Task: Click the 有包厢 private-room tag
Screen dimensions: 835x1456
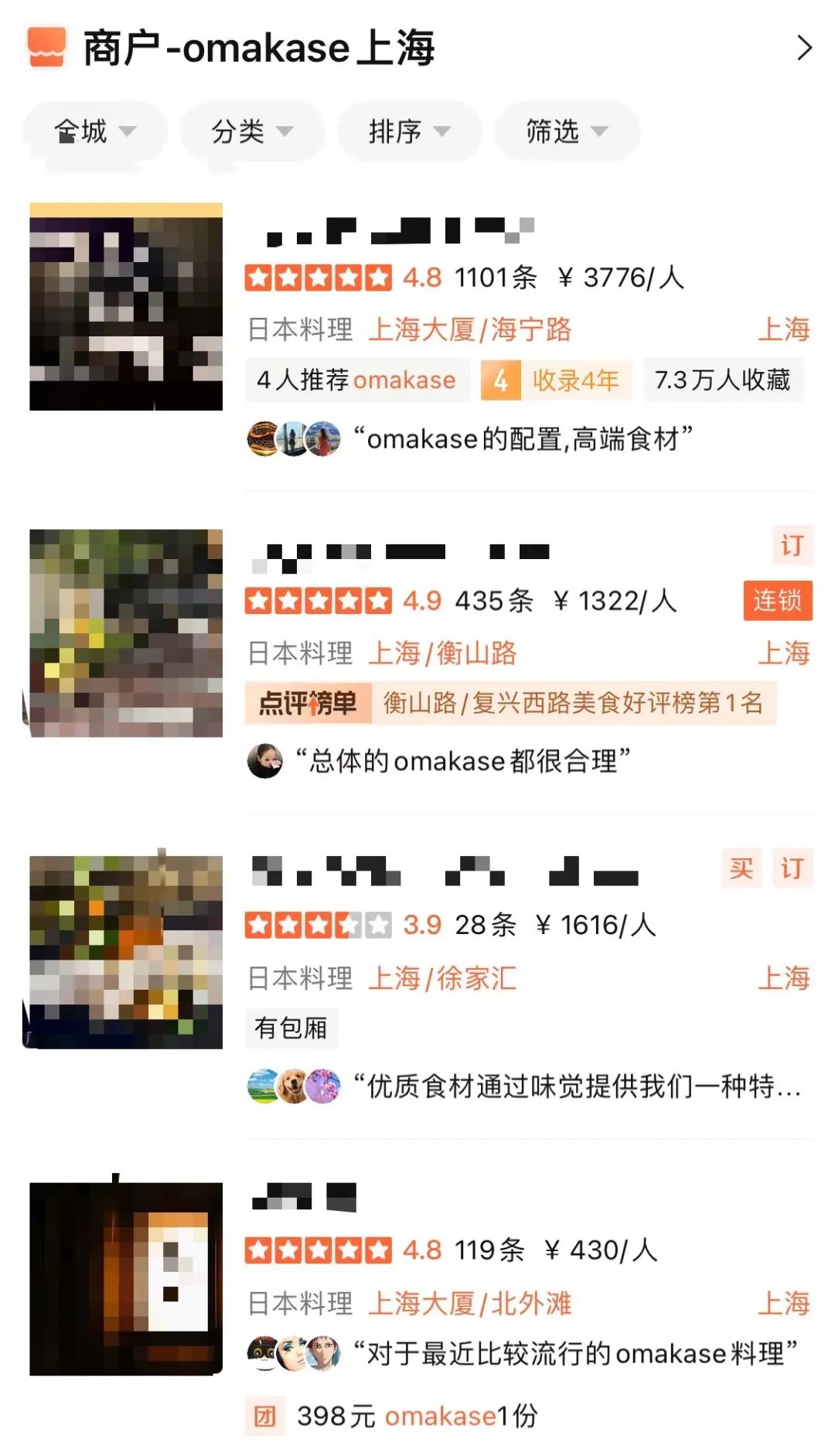Action: [x=292, y=1029]
